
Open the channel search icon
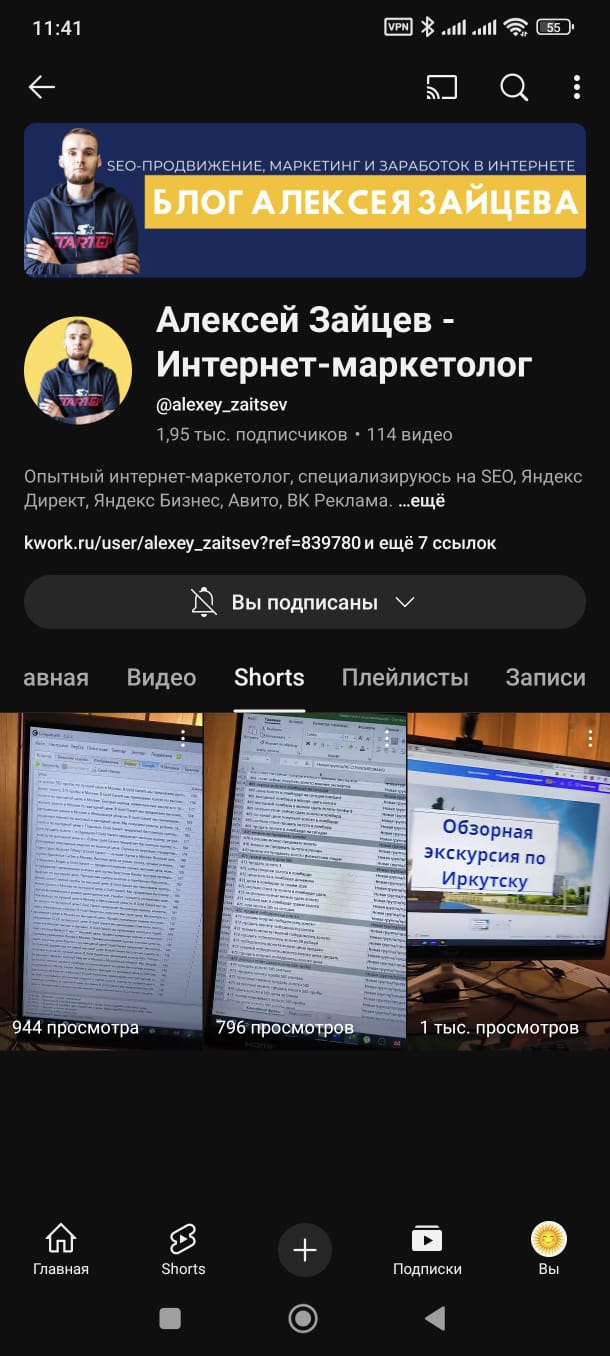coord(514,88)
